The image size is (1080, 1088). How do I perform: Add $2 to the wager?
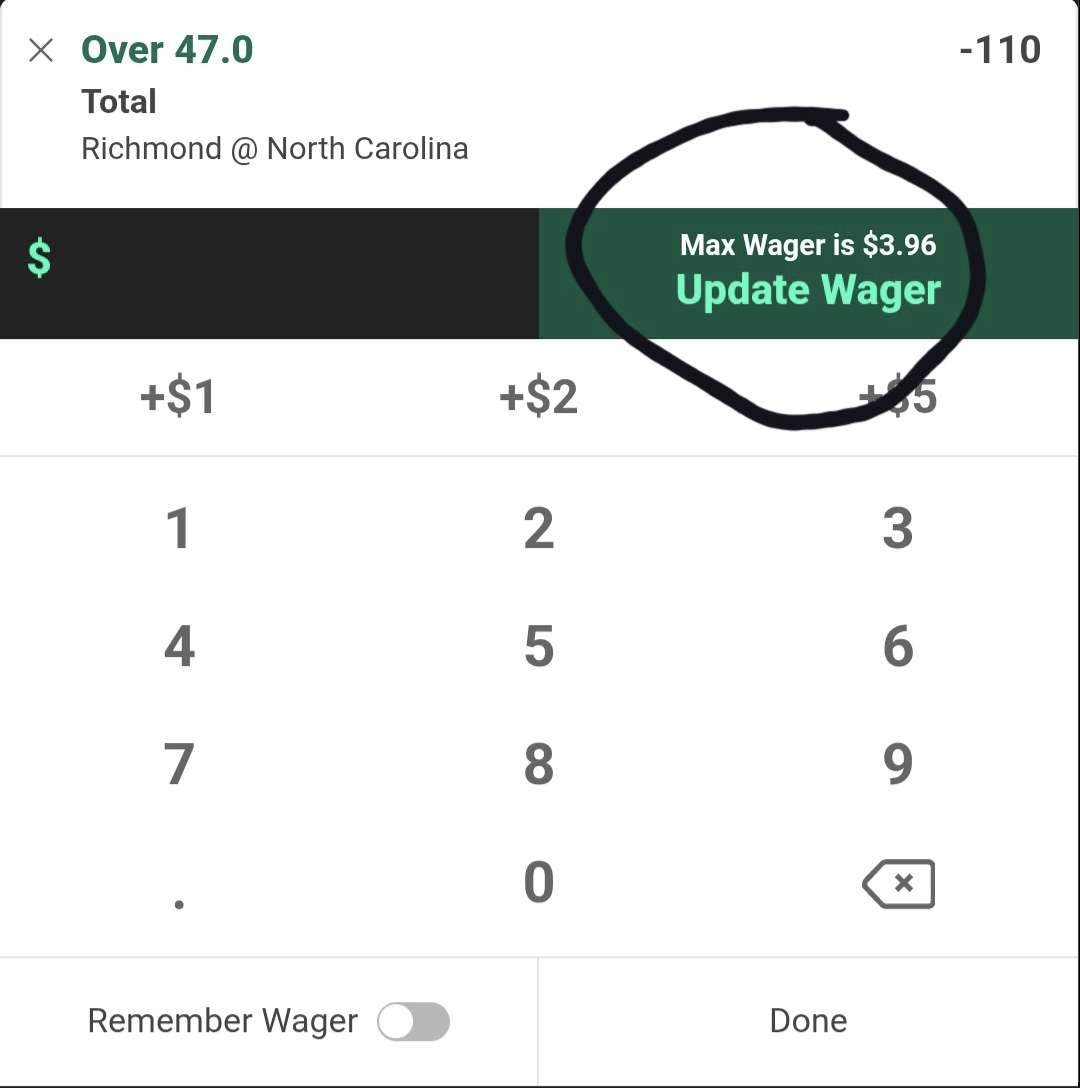pyautogui.click(x=538, y=398)
